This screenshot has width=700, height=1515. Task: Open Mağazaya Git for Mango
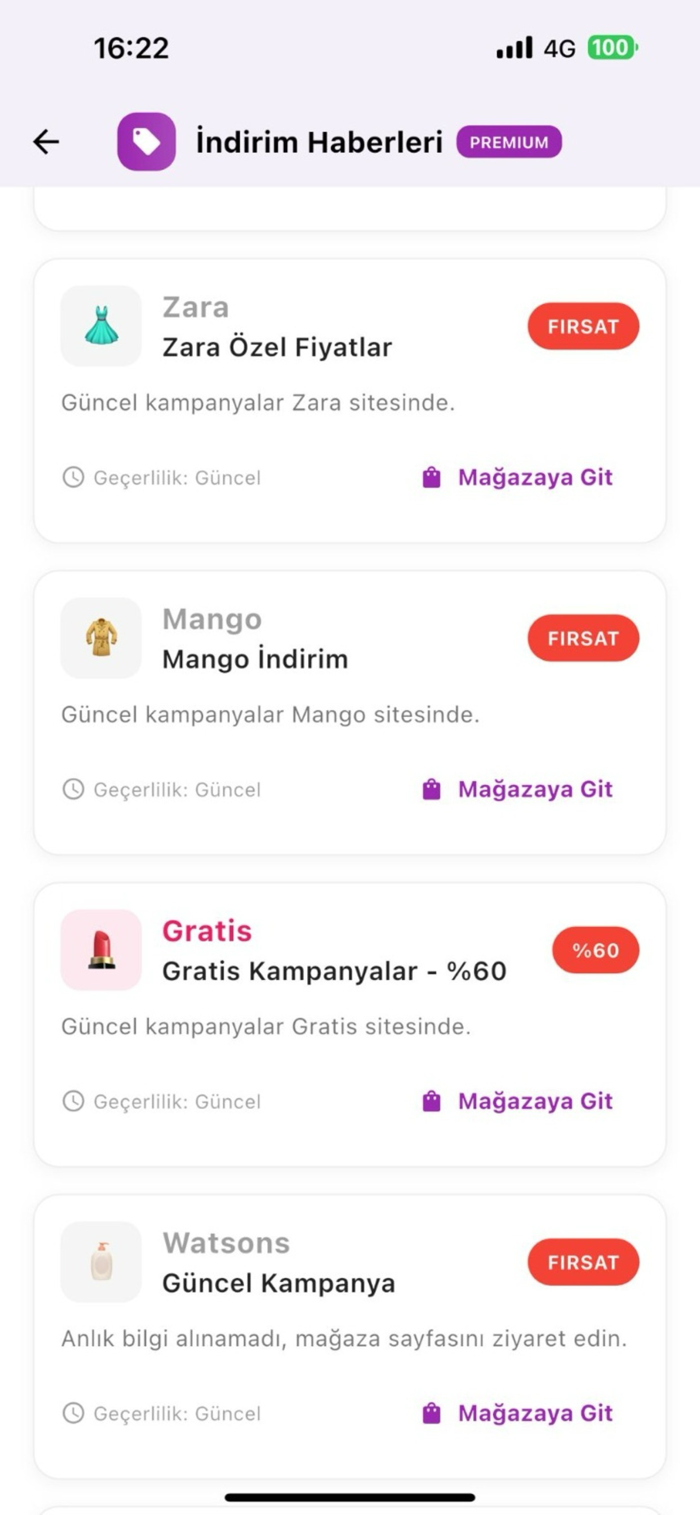click(x=517, y=789)
